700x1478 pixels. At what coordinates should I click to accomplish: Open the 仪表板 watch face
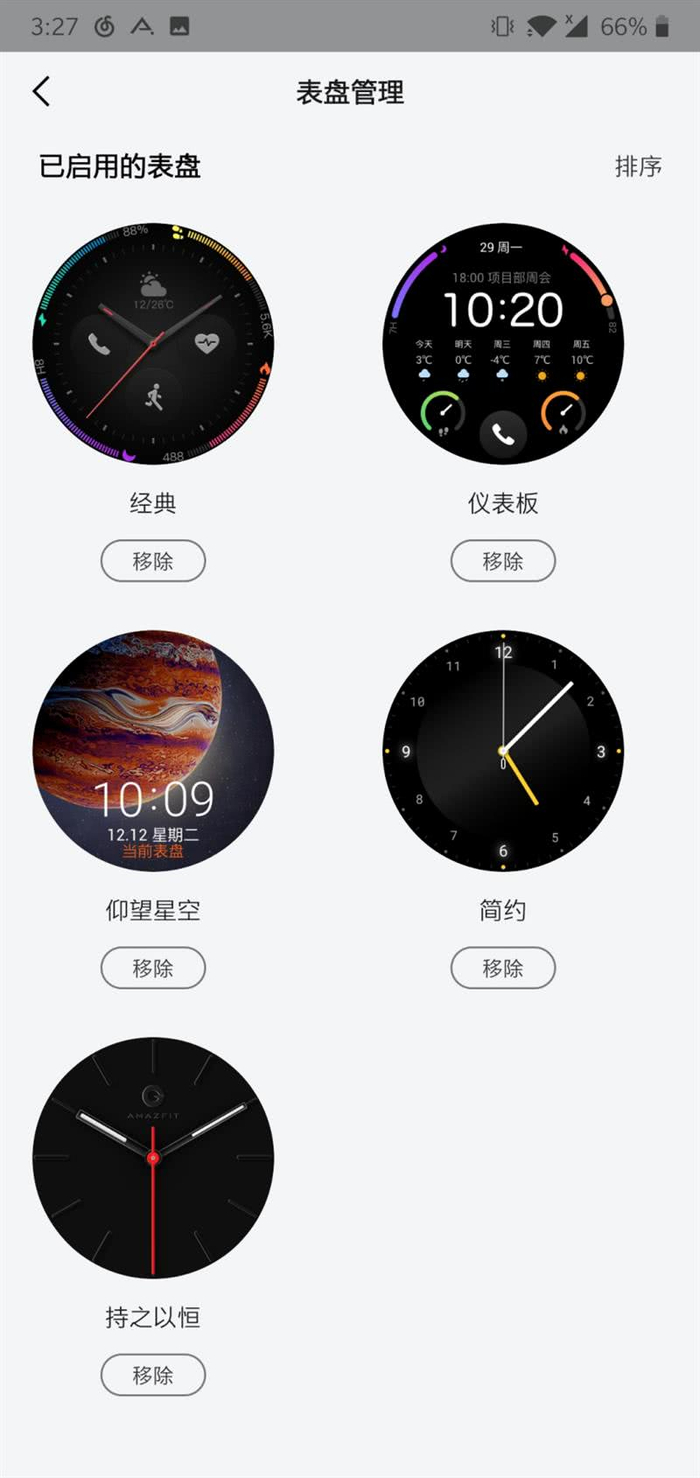click(x=503, y=343)
